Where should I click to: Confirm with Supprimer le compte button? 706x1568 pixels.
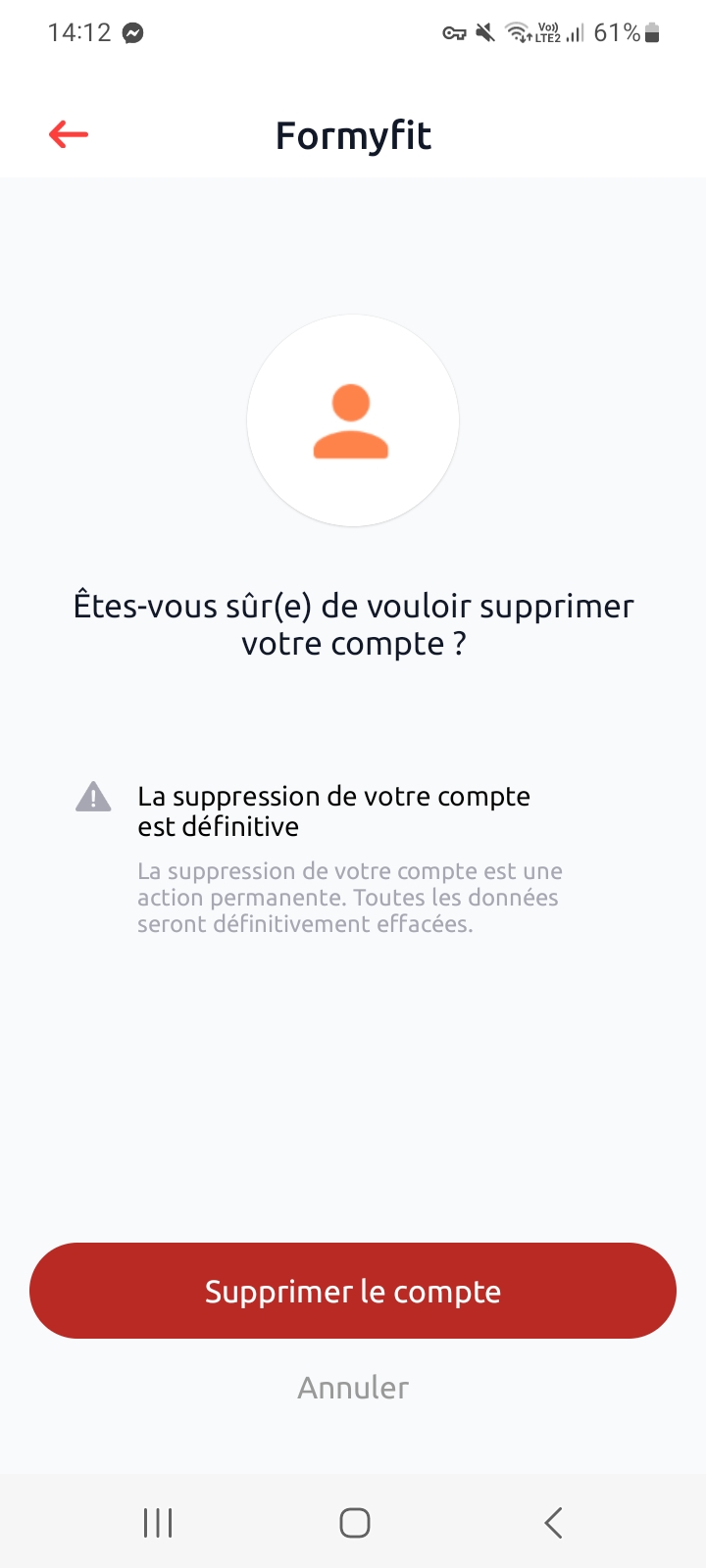tap(353, 1291)
